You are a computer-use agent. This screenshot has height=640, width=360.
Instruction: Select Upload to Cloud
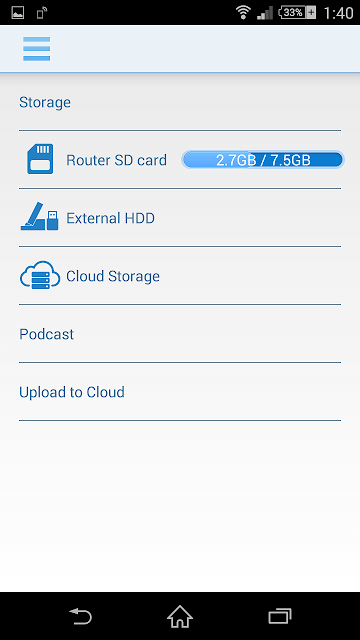(180, 392)
